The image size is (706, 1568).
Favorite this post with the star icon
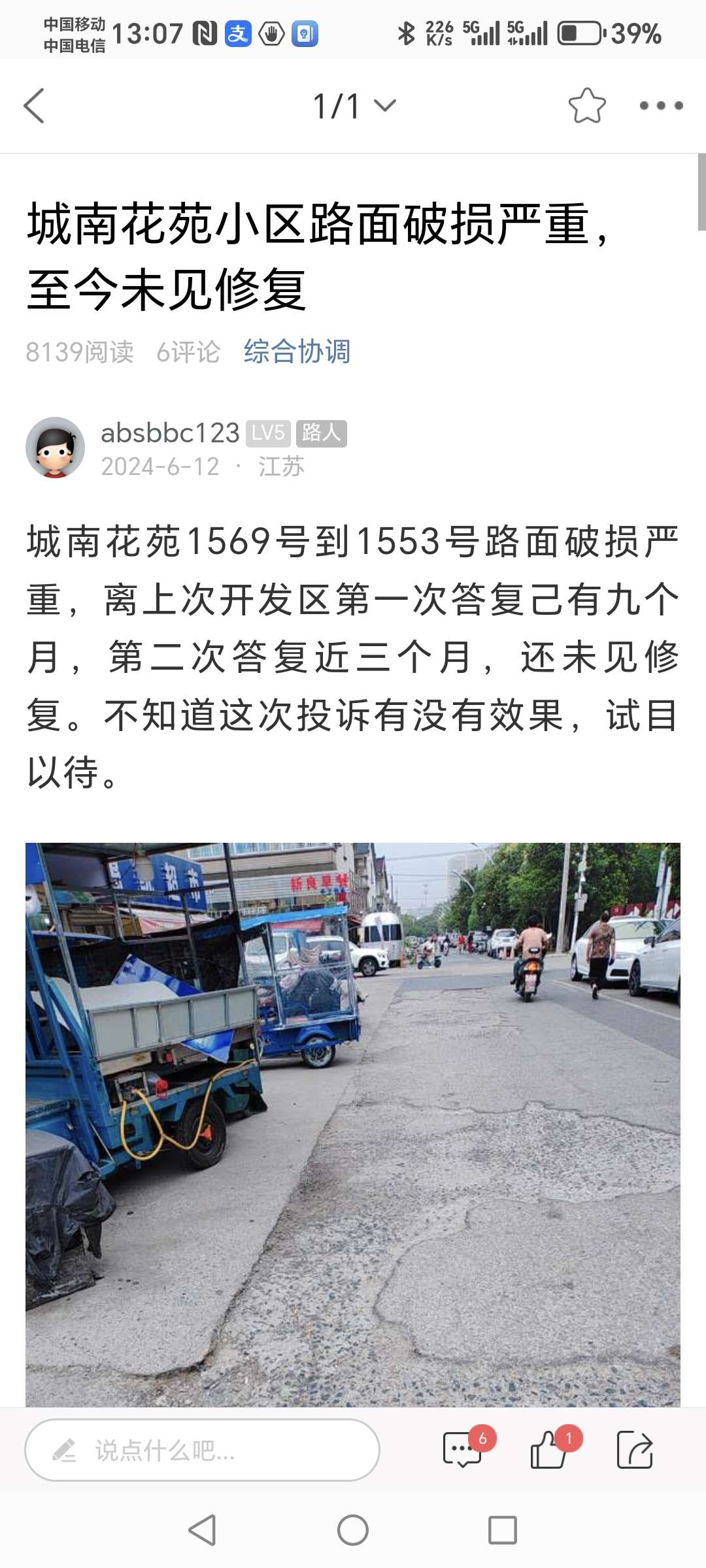586,106
